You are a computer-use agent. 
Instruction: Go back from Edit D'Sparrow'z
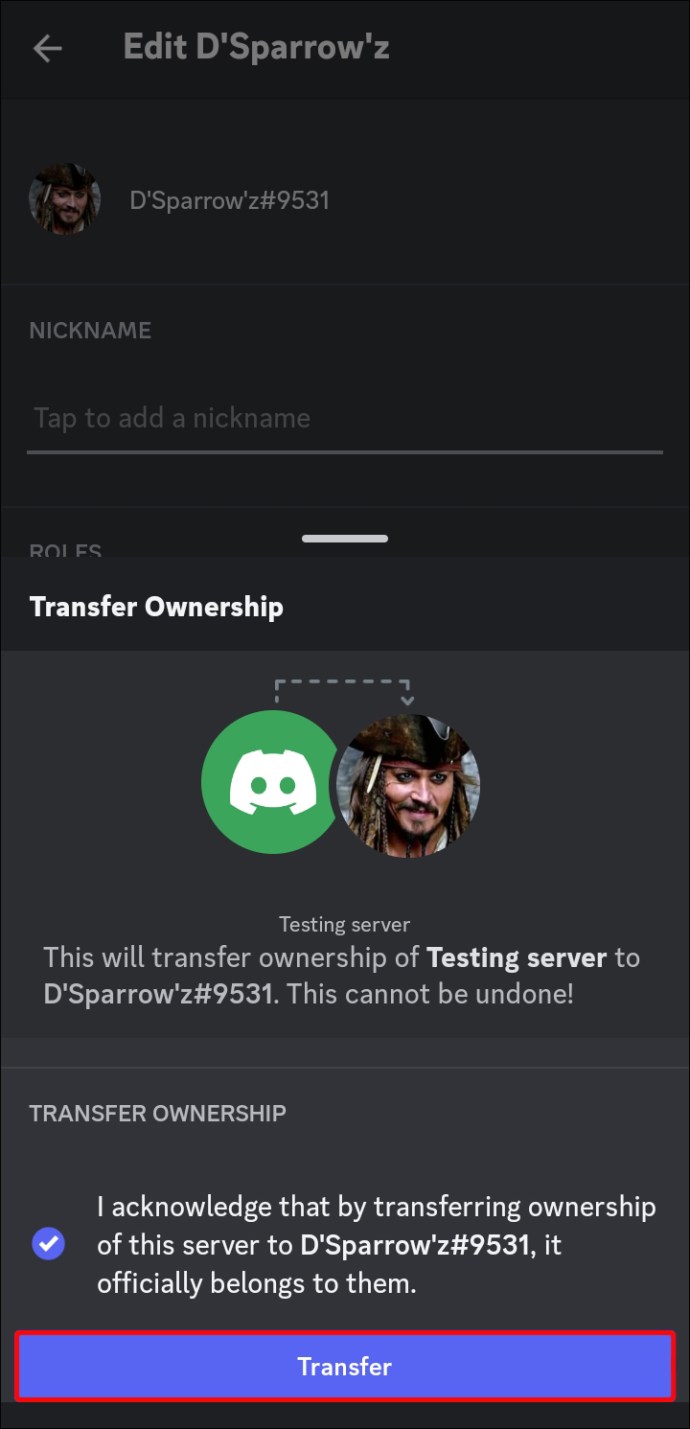[47, 48]
